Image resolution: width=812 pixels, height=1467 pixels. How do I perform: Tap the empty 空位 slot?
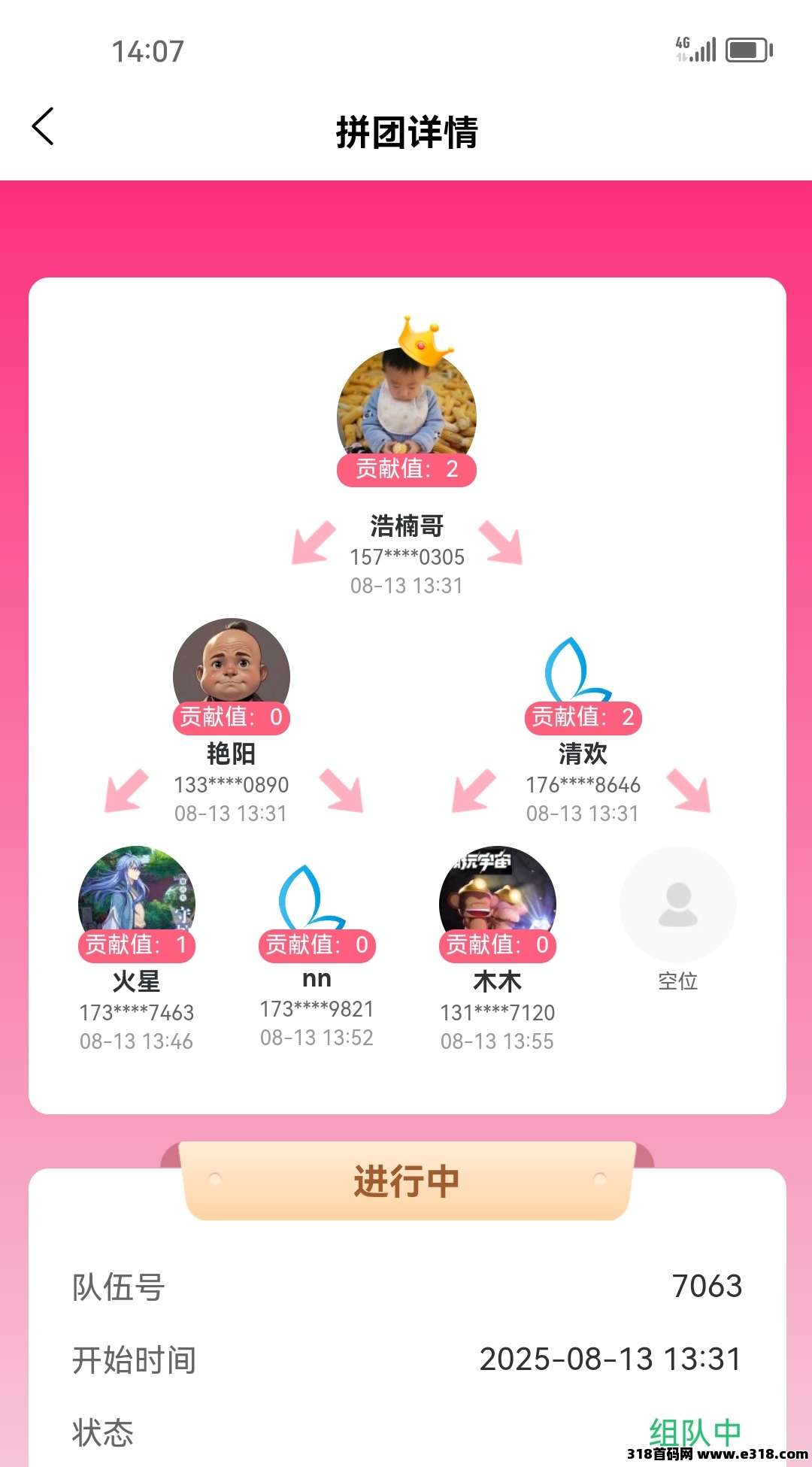pyautogui.click(x=677, y=905)
